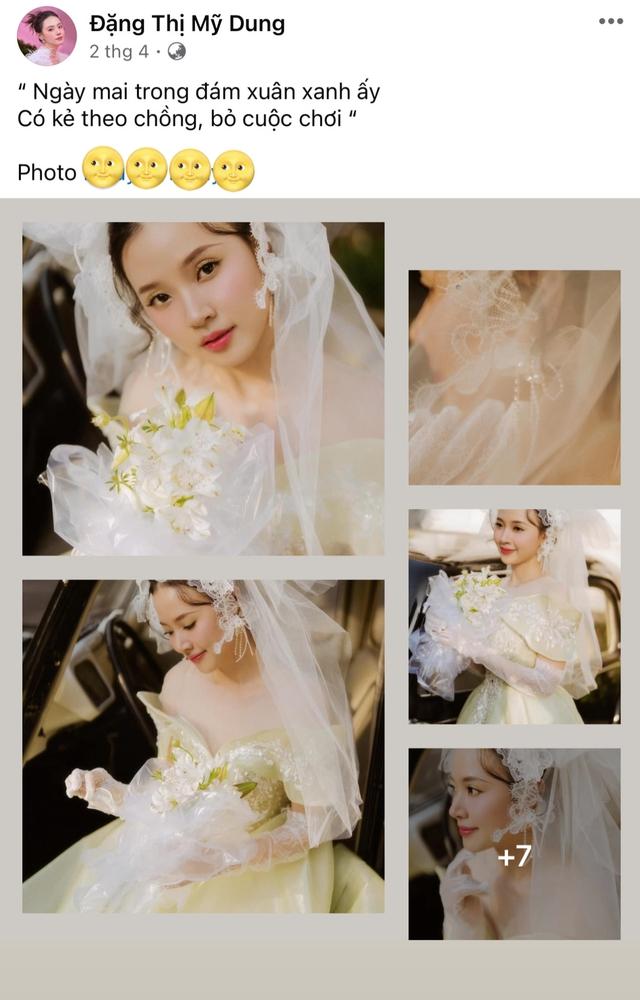Open the photo of bride standing by car
Viewport: 640px width, 1000px height.
(x=514, y=616)
